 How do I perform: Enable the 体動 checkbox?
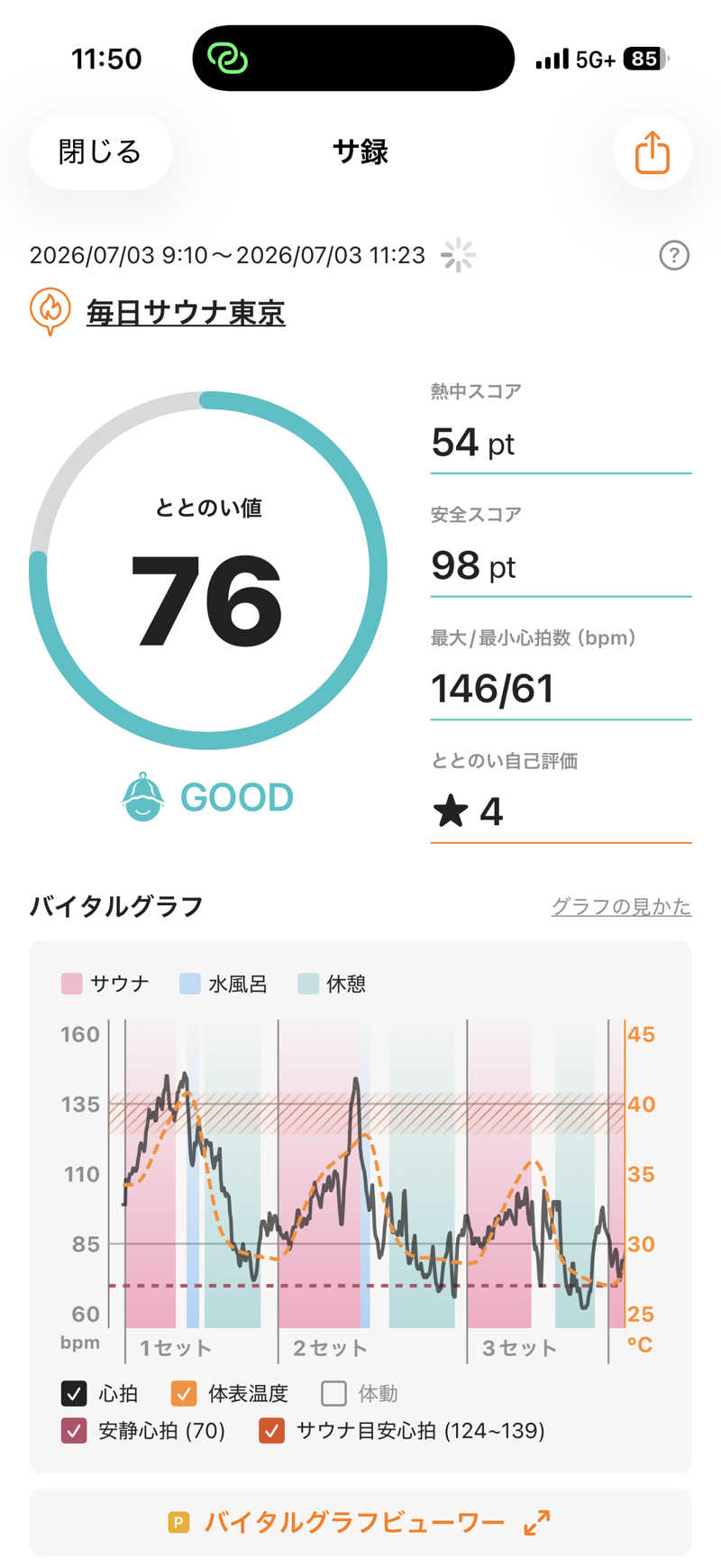click(x=333, y=1393)
